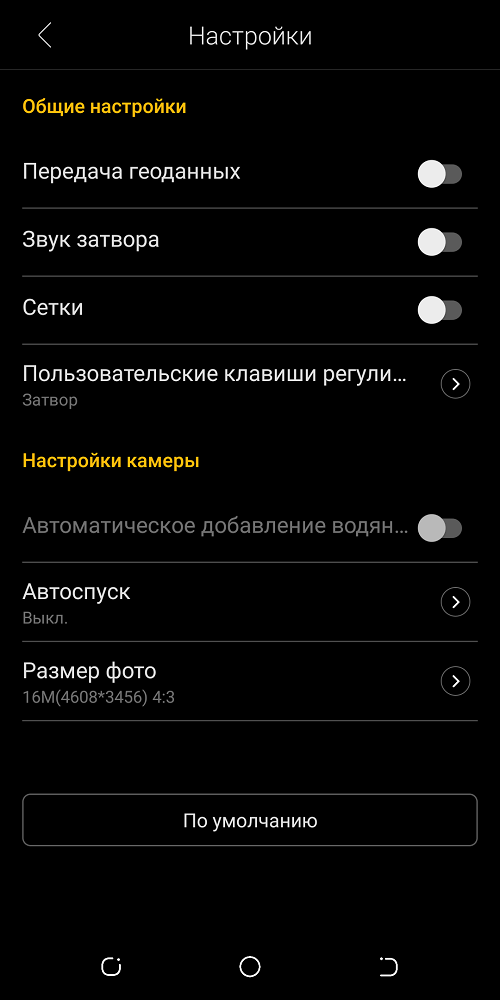Tap the По умолчанию reset button
The width and height of the screenshot is (500, 1000).
click(x=250, y=820)
